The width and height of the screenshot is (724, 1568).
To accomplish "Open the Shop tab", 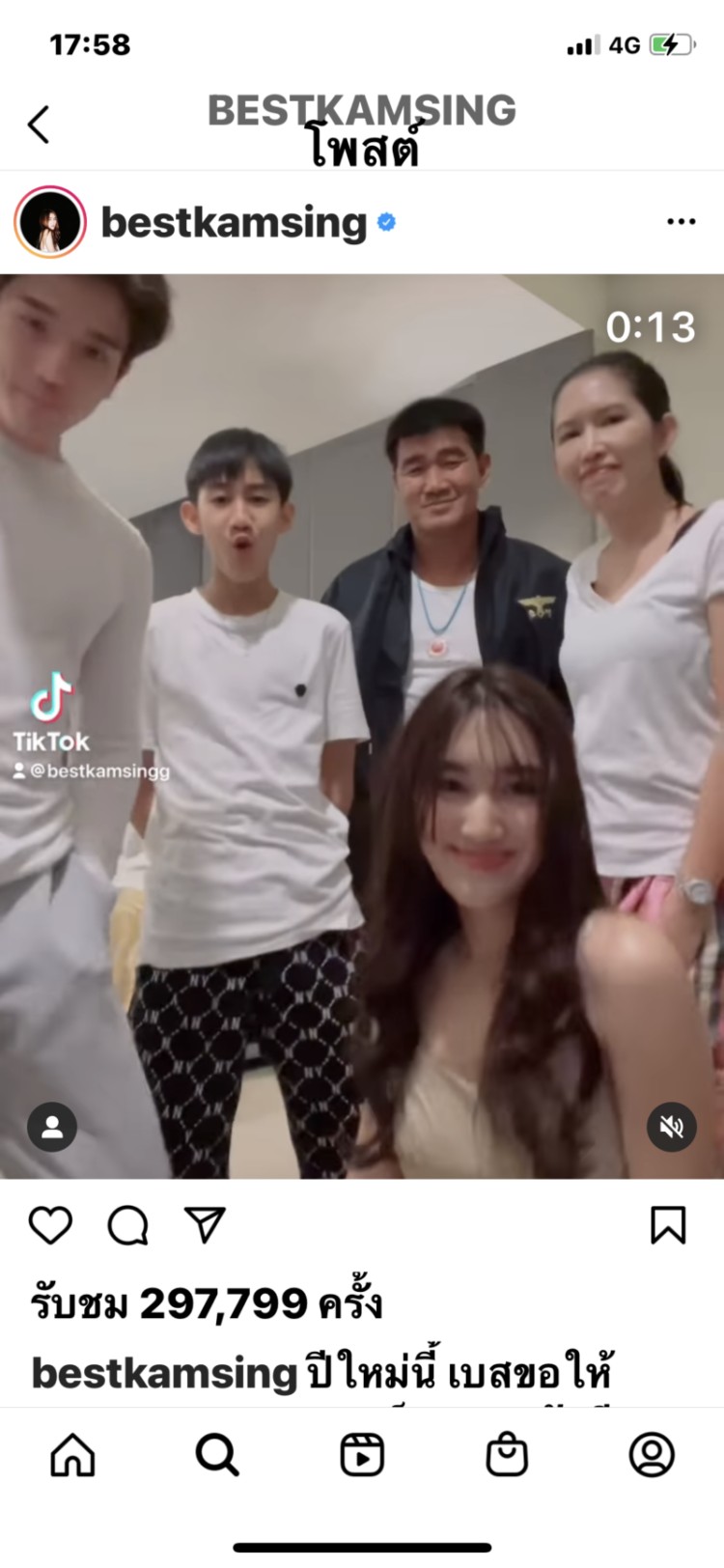I will pyautogui.click(x=507, y=1454).
